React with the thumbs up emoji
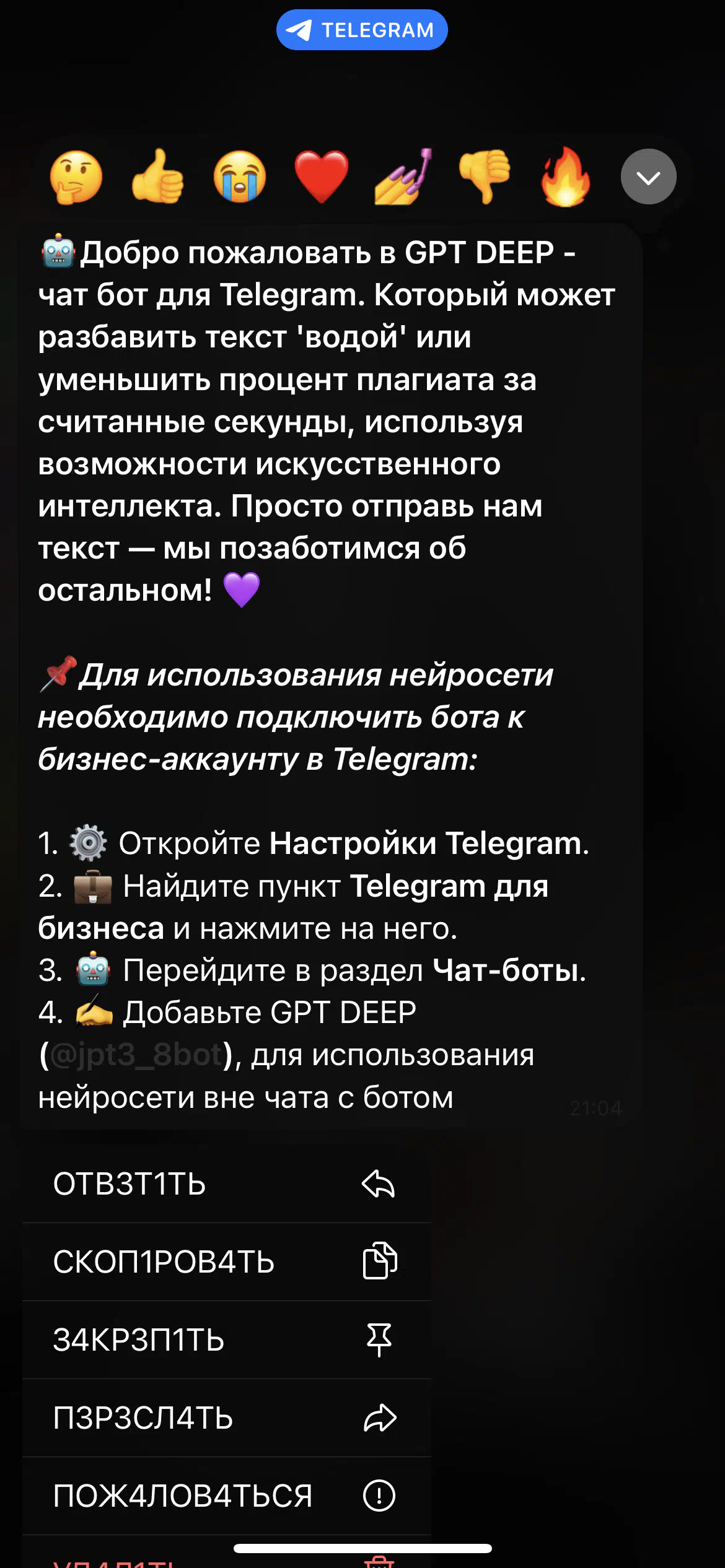725x1568 pixels. tap(158, 177)
